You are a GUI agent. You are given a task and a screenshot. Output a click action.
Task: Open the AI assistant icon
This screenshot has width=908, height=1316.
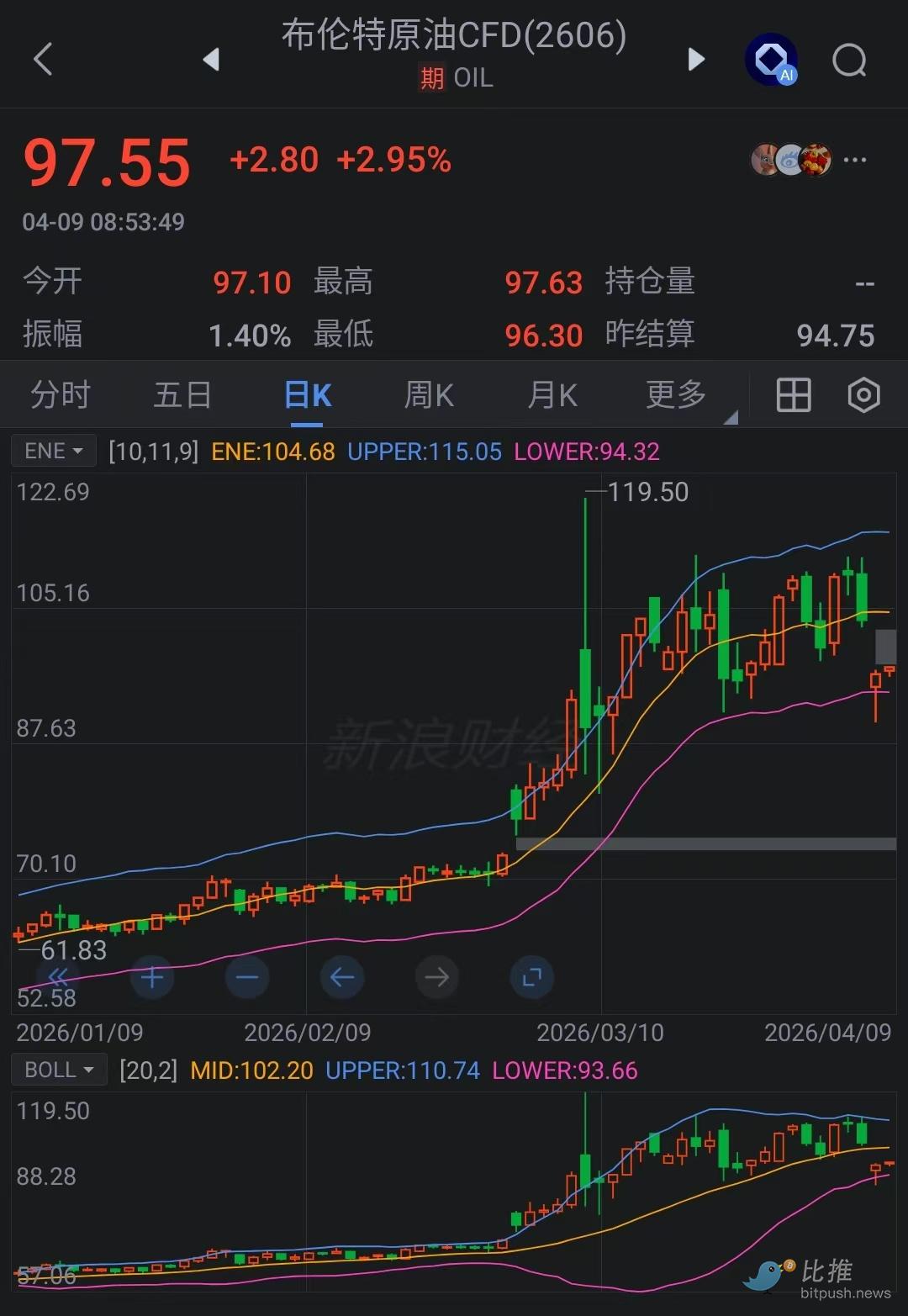point(771,60)
